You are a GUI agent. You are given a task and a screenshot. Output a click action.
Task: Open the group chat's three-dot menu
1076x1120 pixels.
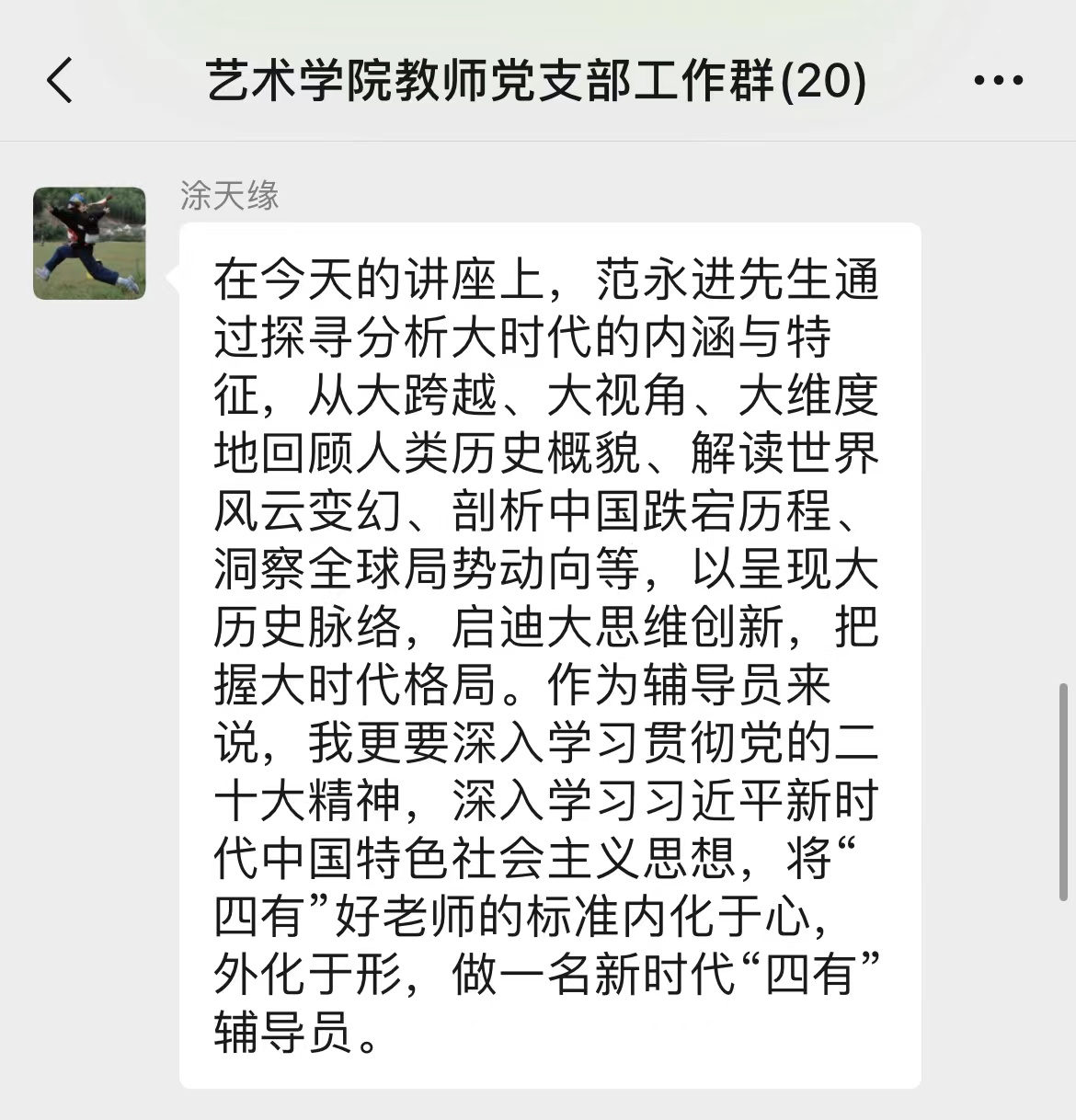[999, 81]
